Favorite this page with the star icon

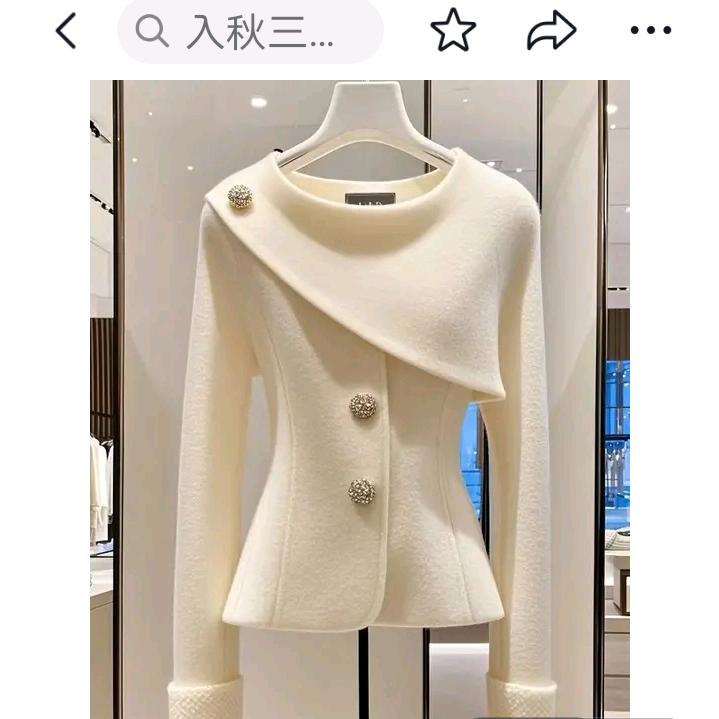tap(453, 31)
